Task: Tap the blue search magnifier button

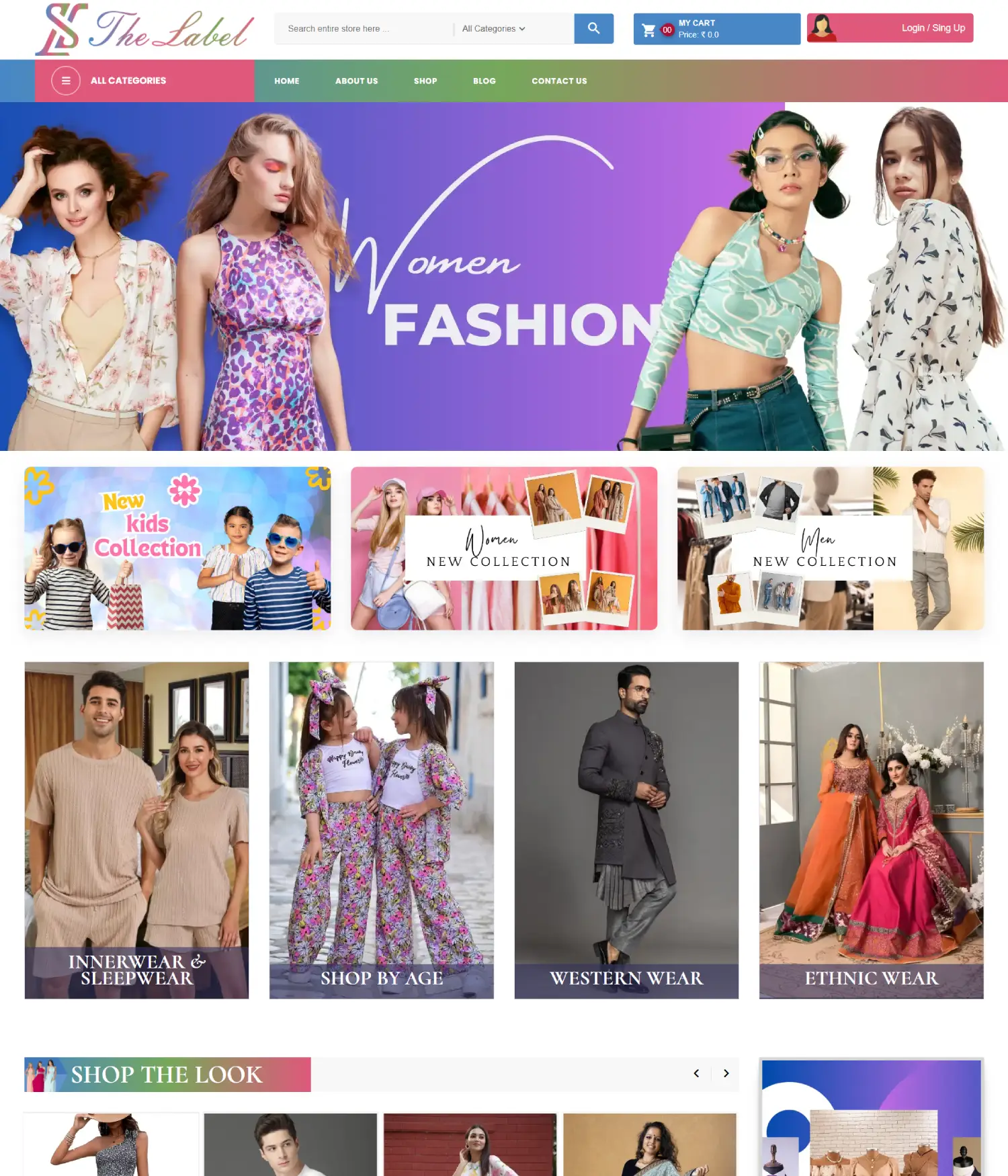Action: pos(593,28)
